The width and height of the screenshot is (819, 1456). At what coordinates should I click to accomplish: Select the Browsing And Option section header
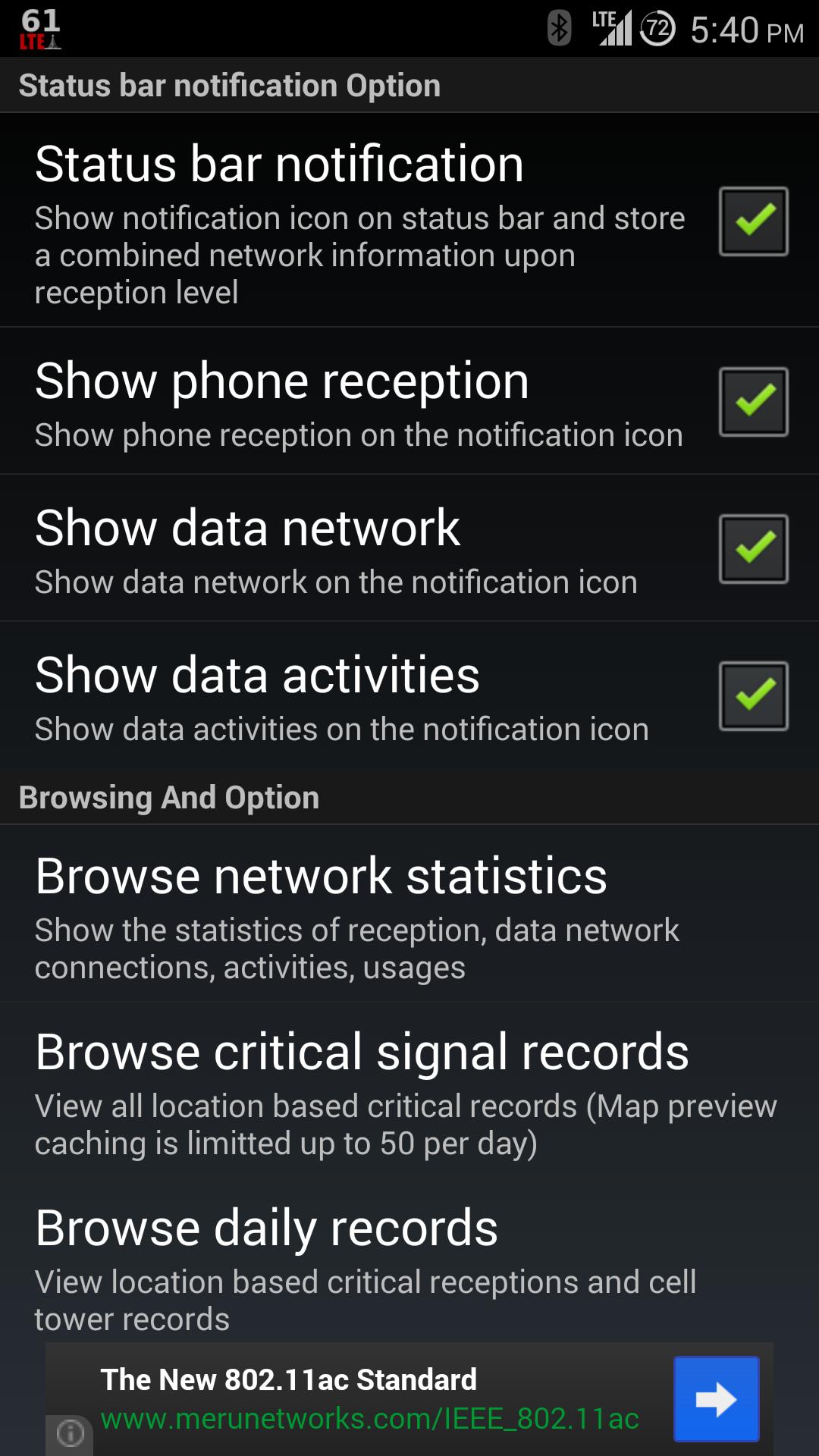[168, 797]
